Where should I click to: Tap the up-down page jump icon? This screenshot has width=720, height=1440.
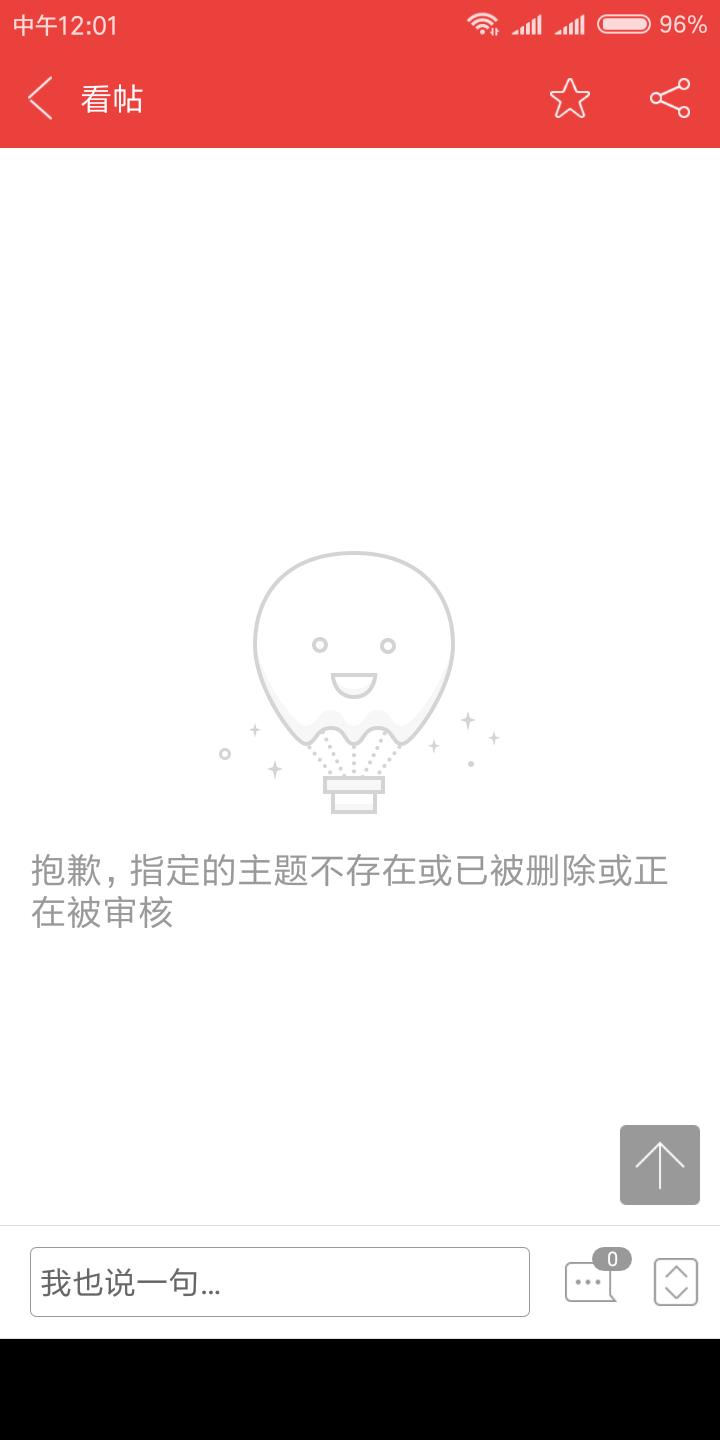click(676, 1282)
